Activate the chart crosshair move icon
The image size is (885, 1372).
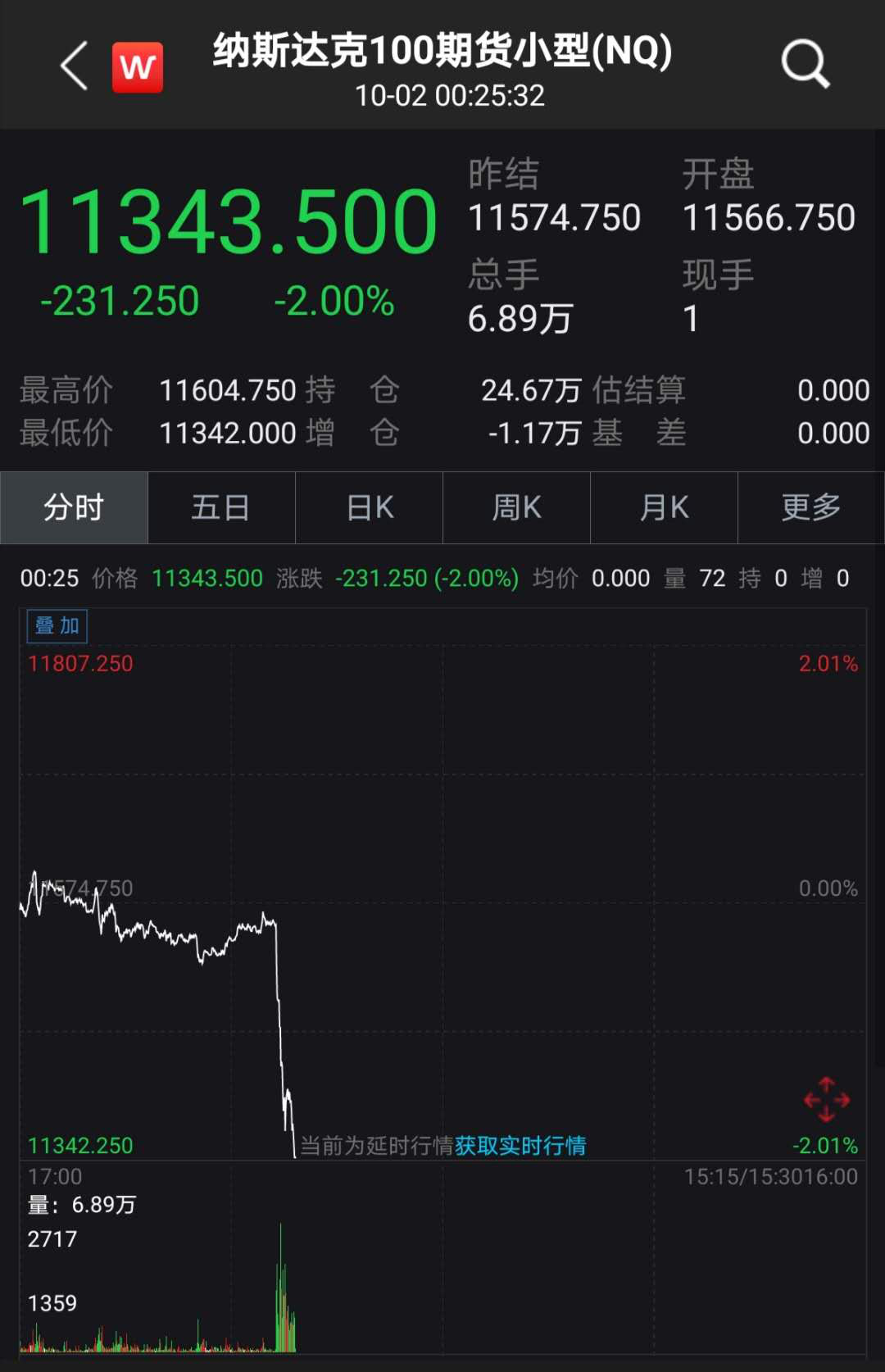click(x=827, y=1102)
